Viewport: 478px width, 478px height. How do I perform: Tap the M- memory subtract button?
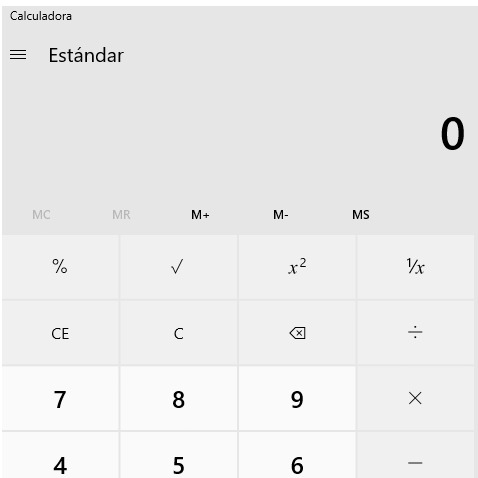[280, 215]
